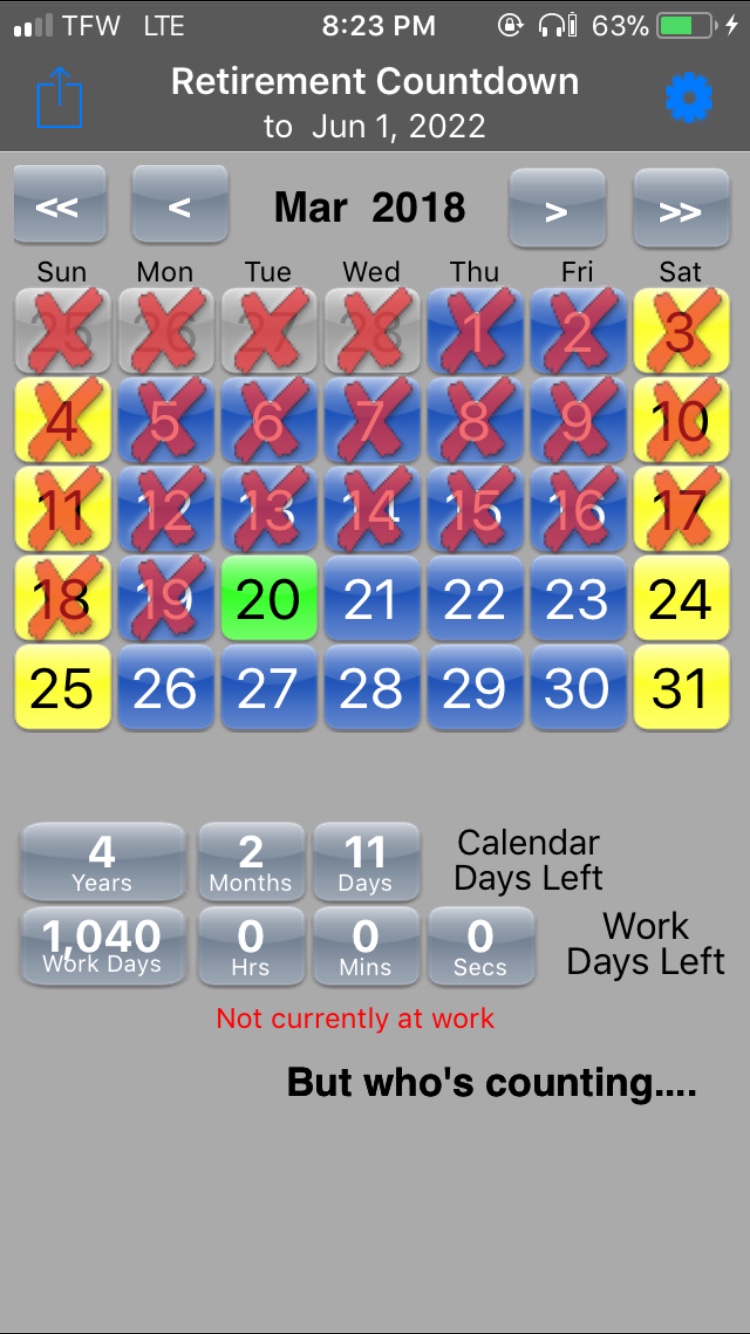Go to the previous month

(180, 207)
